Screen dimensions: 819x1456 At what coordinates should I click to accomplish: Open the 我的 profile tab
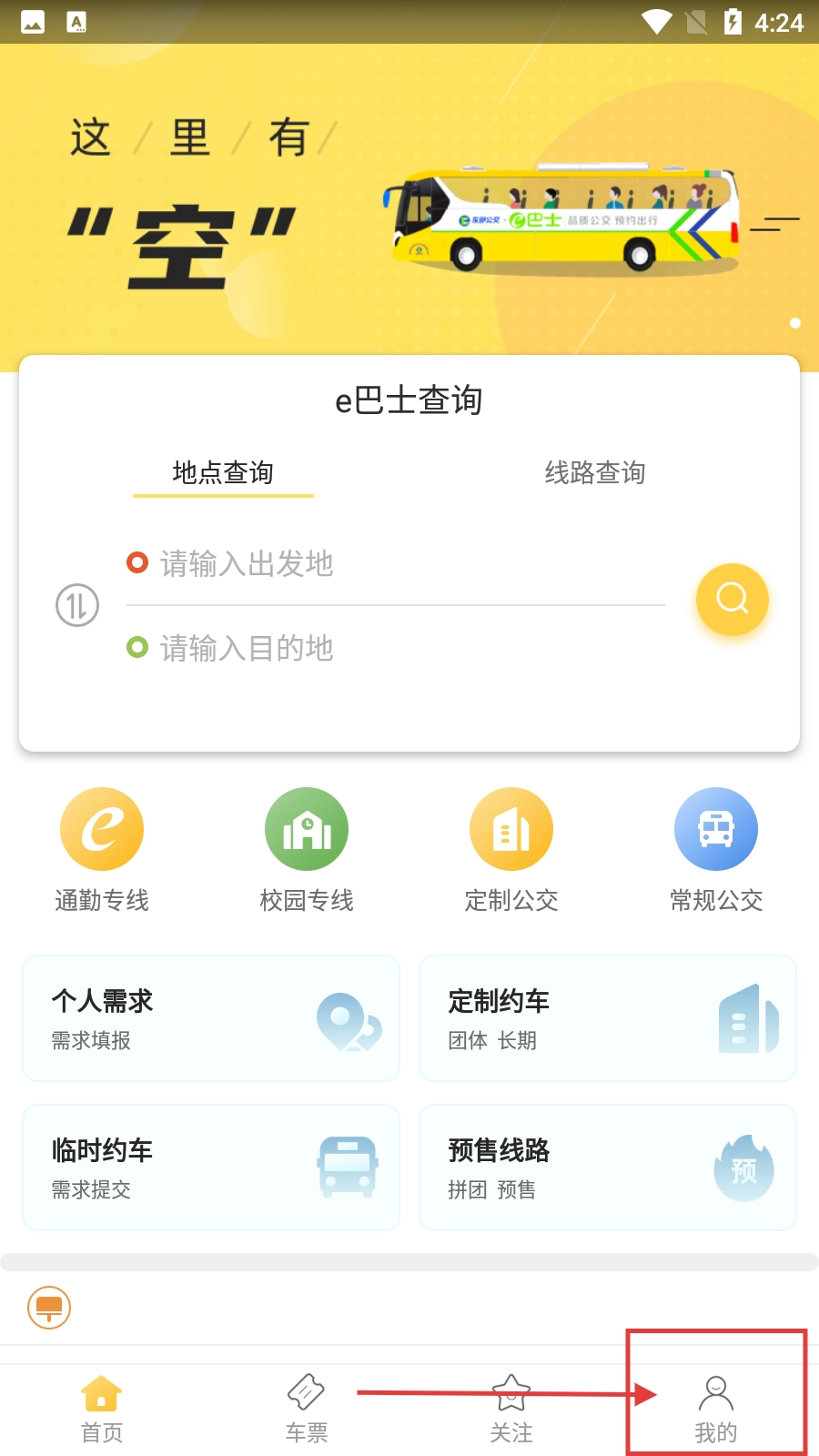pyautogui.click(x=716, y=1409)
